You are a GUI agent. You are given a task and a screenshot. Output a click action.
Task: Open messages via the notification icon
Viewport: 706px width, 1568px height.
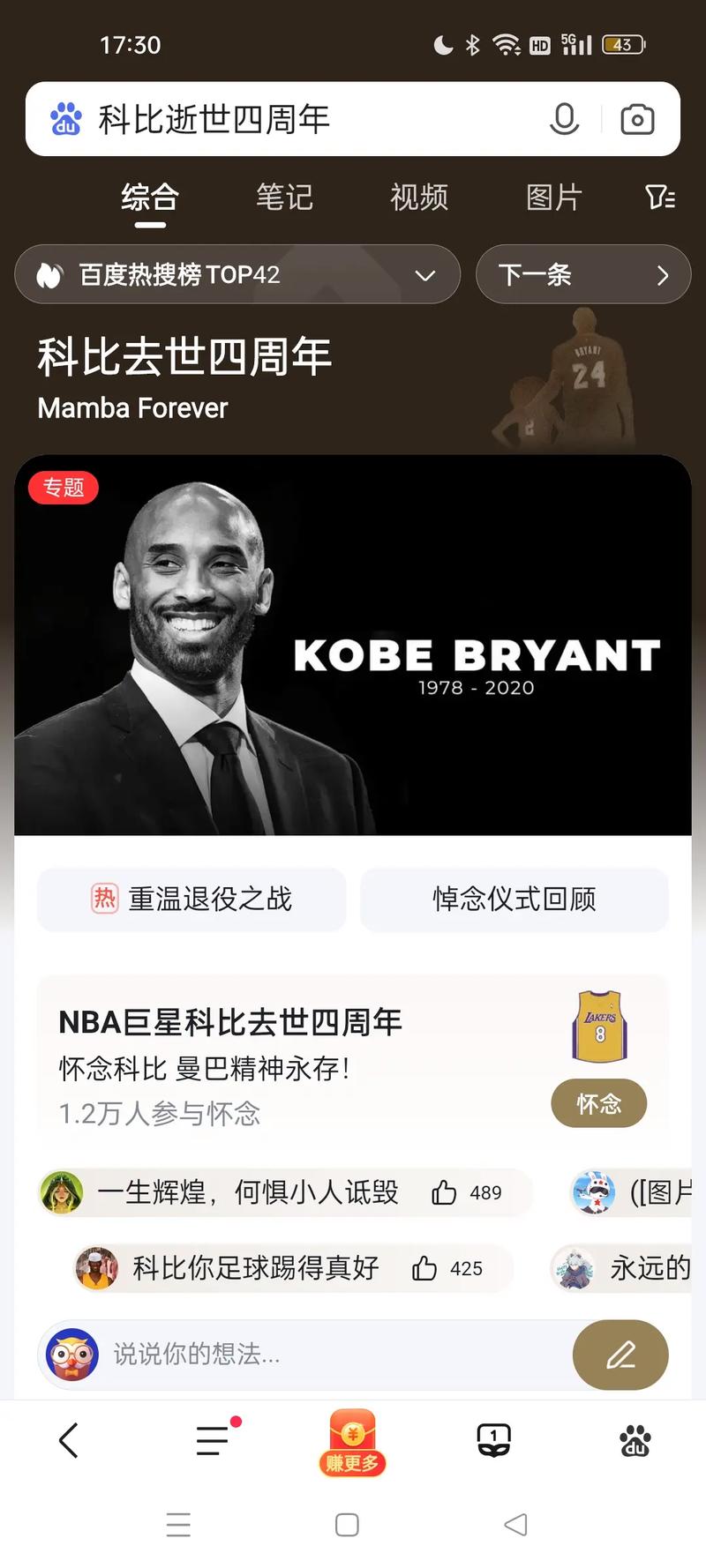point(492,1439)
